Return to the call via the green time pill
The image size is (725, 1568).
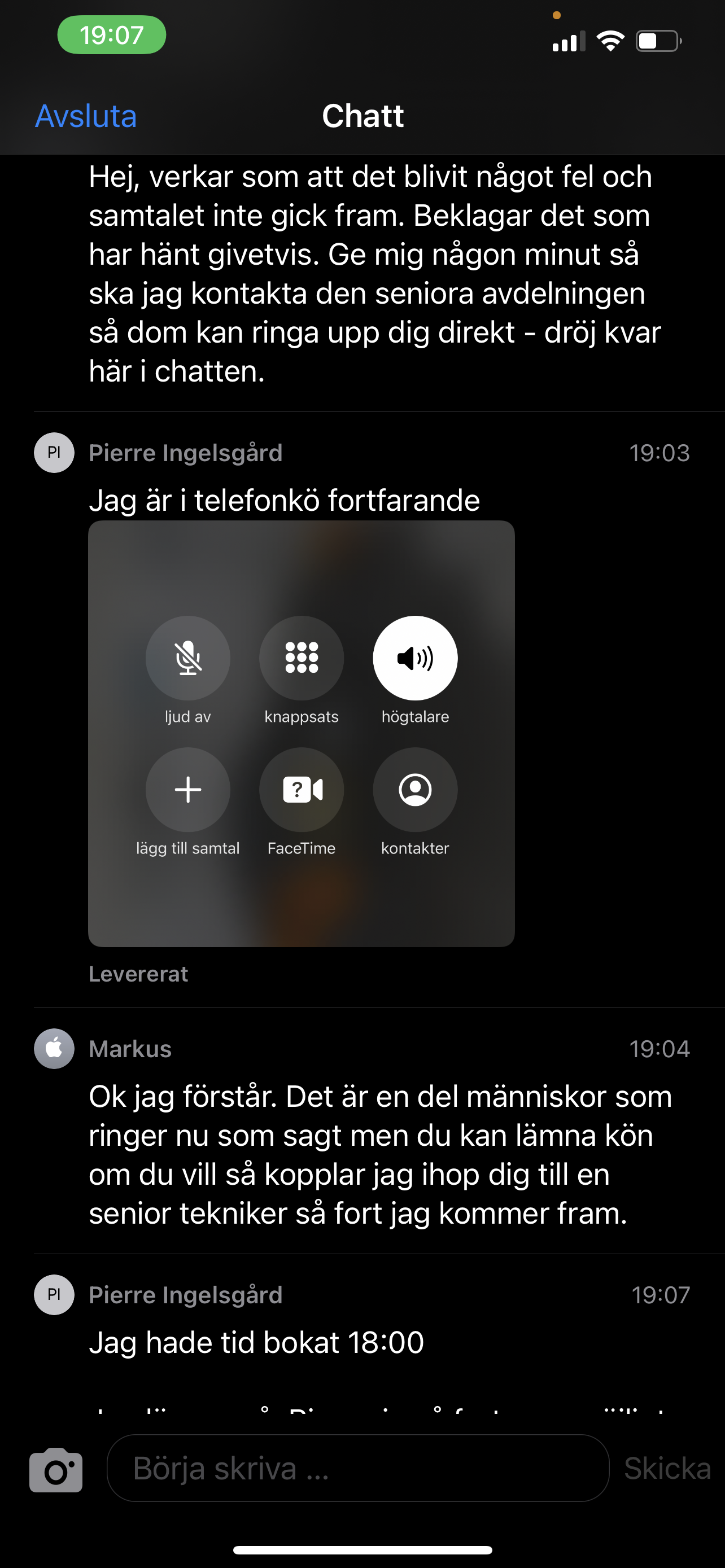point(111,34)
